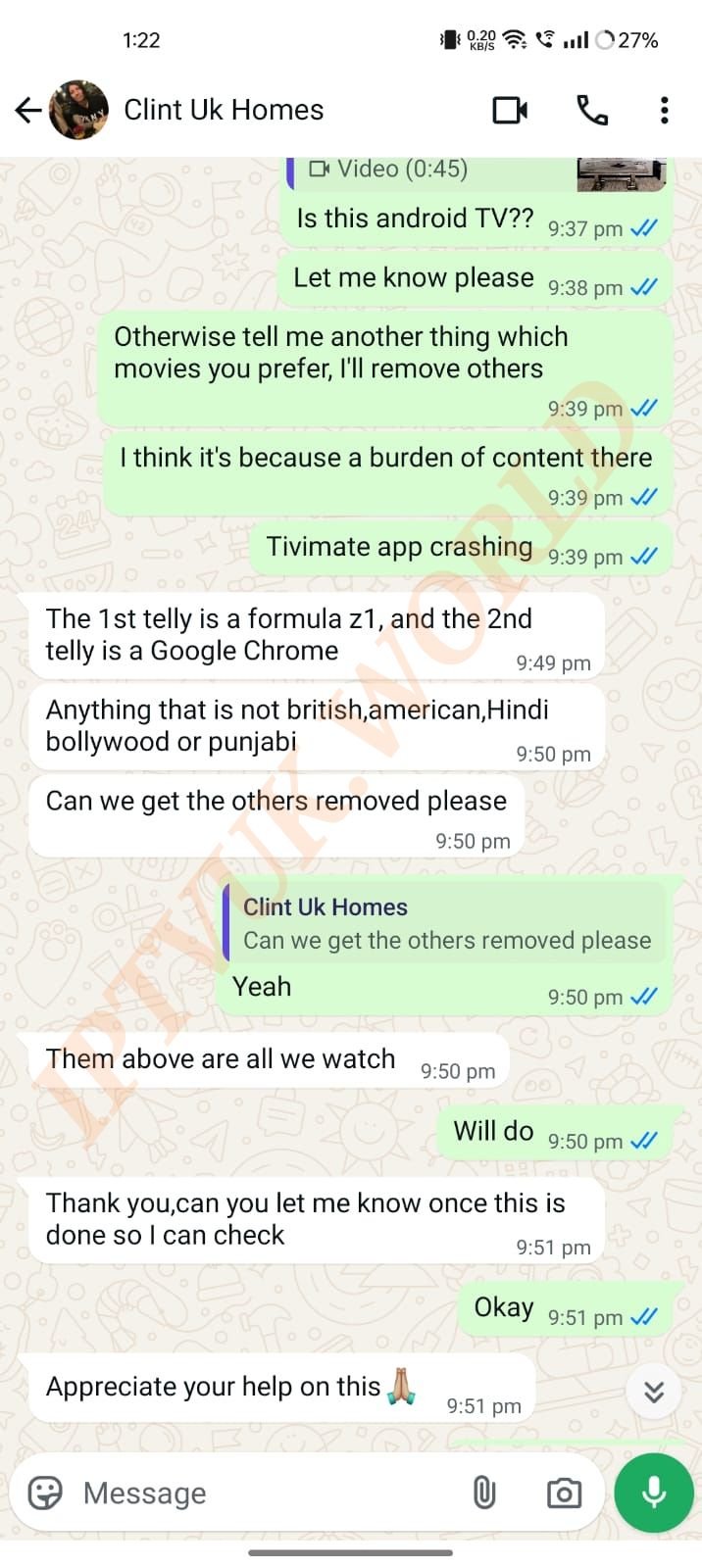Open Clint Uk Homes contact info
The image size is (702, 1568).
pyautogui.click(x=224, y=110)
